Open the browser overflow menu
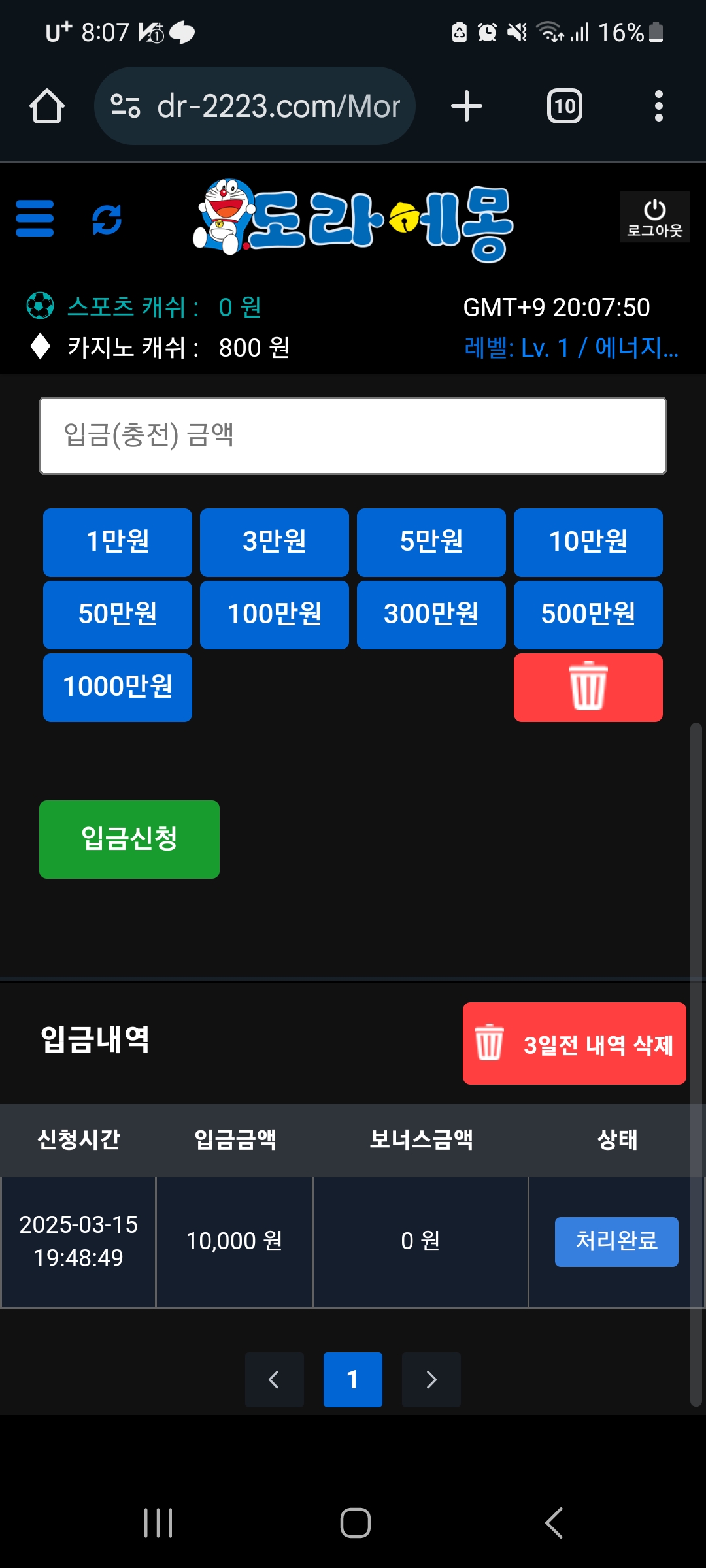Screen dimensions: 706x1568 (x=658, y=106)
